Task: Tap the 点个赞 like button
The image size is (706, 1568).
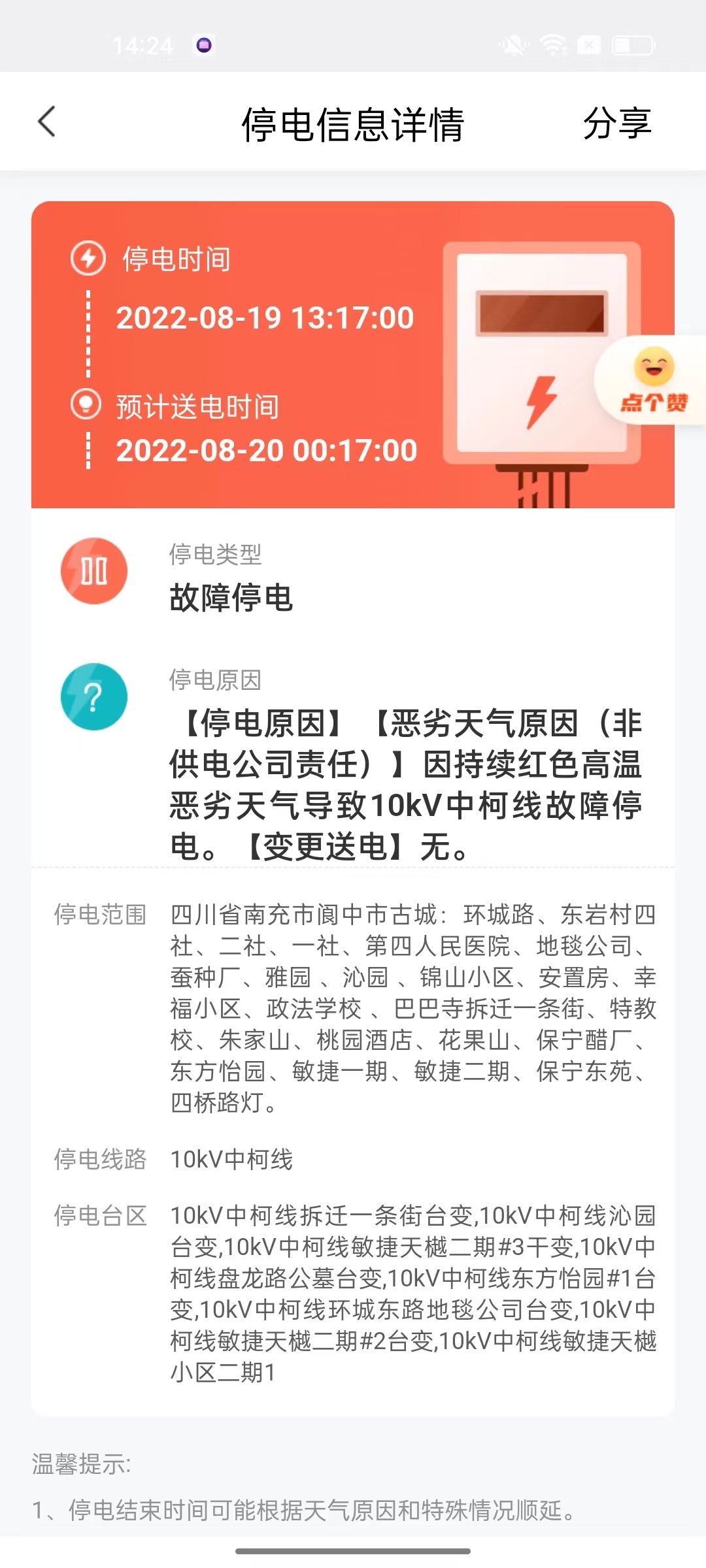Action: pyautogui.click(x=653, y=382)
